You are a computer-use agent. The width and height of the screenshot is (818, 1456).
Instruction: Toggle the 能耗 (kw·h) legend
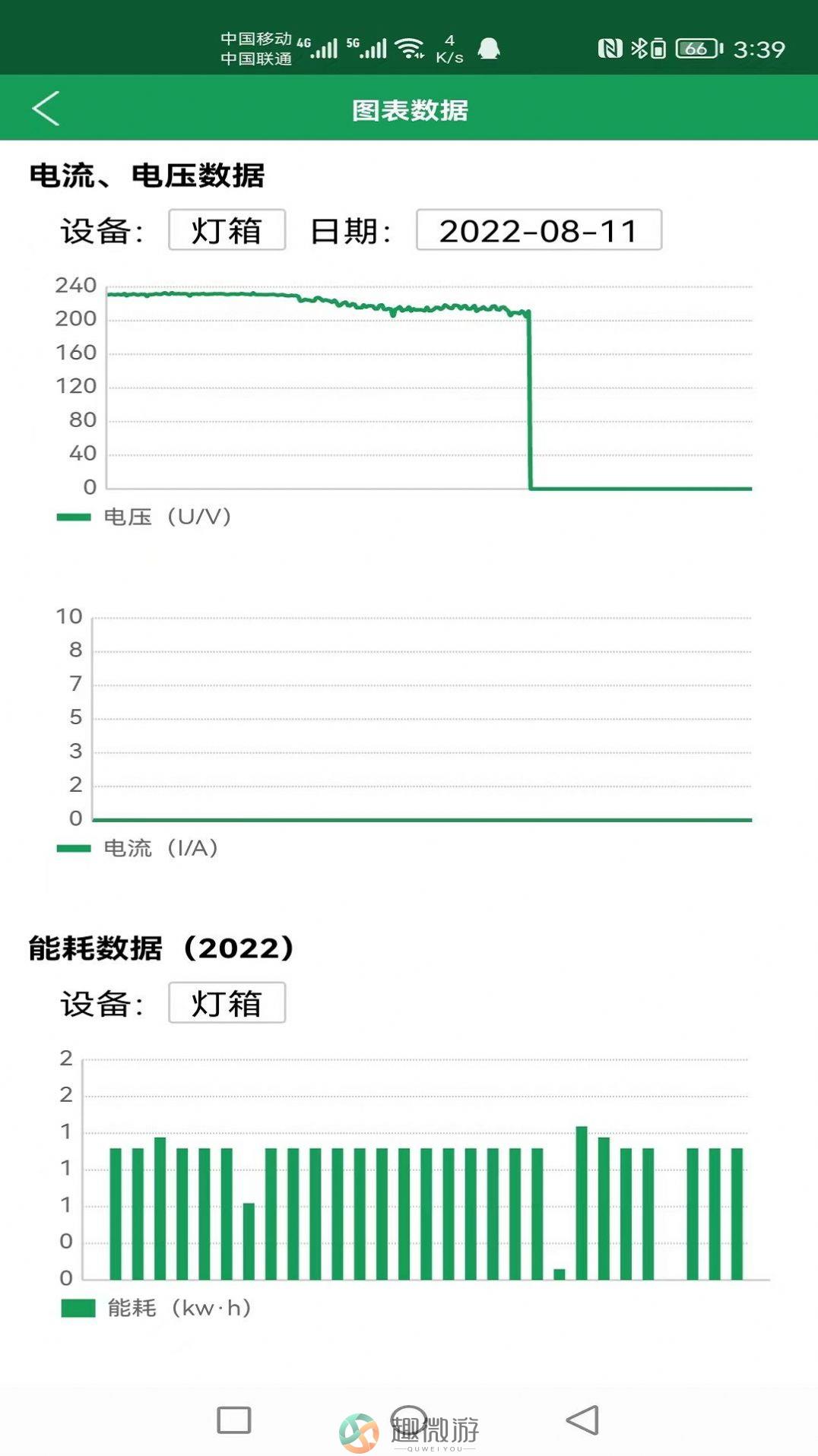pyautogui.click(x=156, y=1308)
